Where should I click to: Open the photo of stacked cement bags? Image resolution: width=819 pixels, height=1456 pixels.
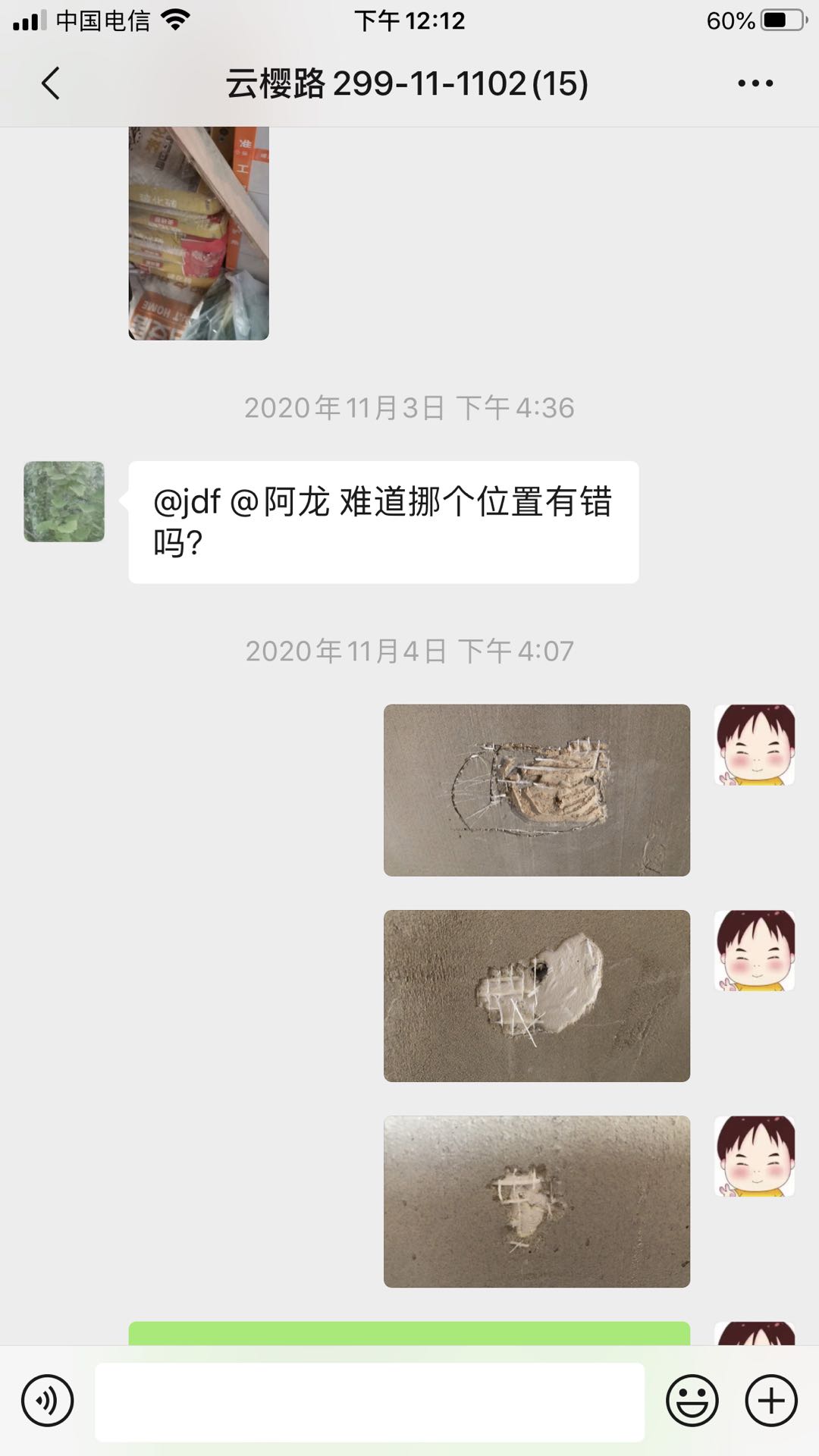pyautogui.click(x=199, y=234)
